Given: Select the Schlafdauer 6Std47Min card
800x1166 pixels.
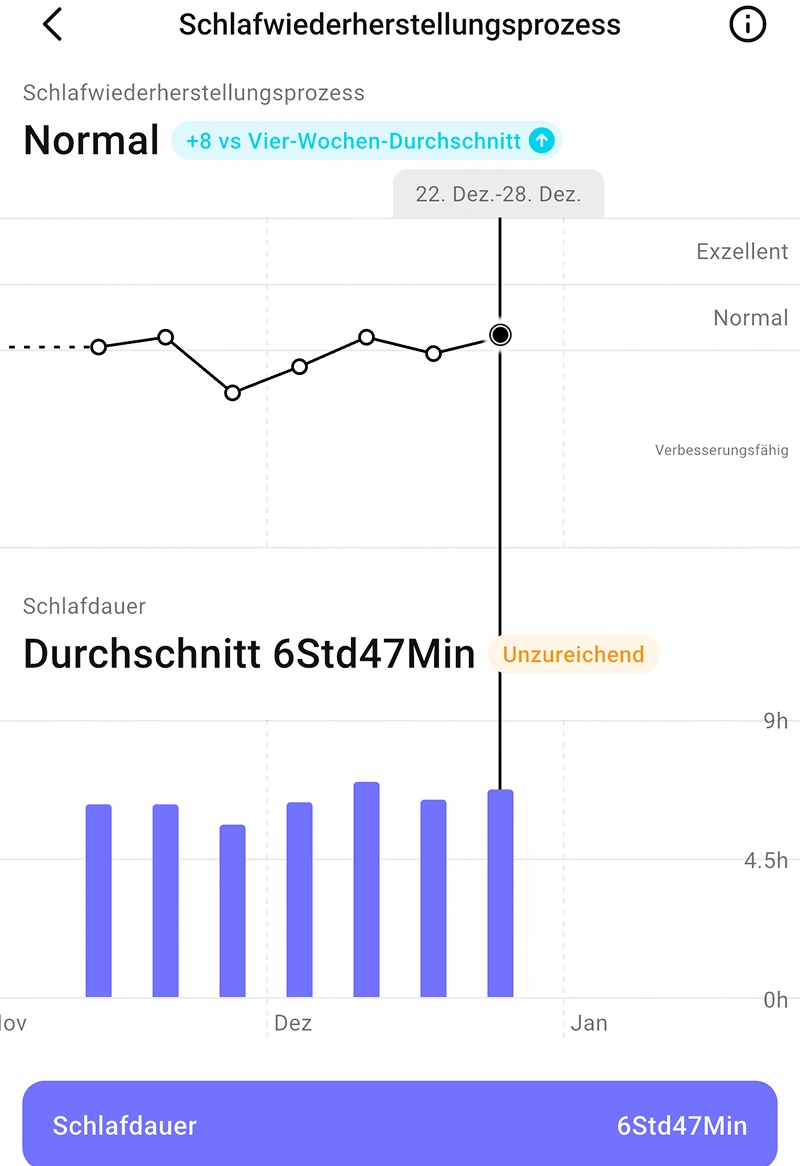Looking at the screenshot, I should coord(400,1124).
